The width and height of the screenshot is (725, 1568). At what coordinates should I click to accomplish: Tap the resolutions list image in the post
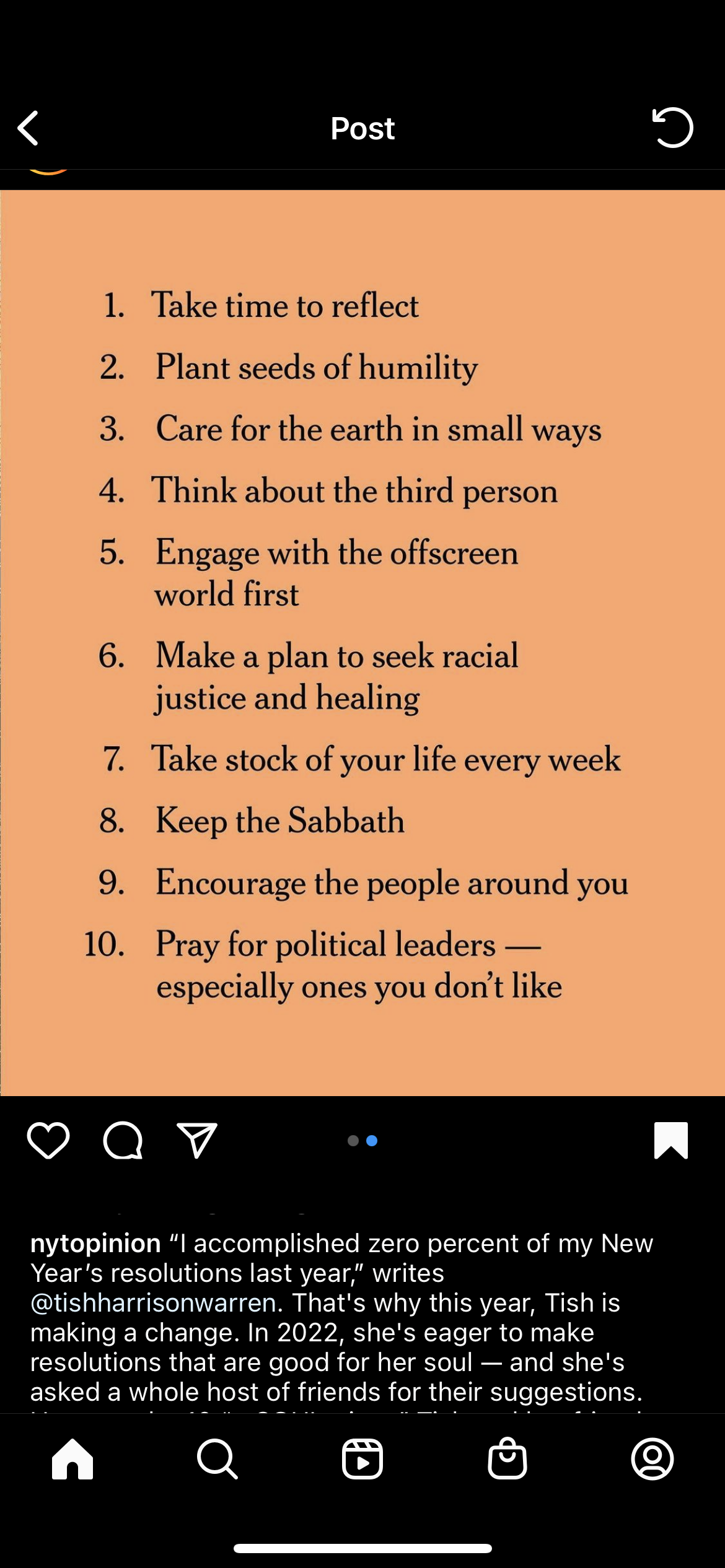point(362,644)
